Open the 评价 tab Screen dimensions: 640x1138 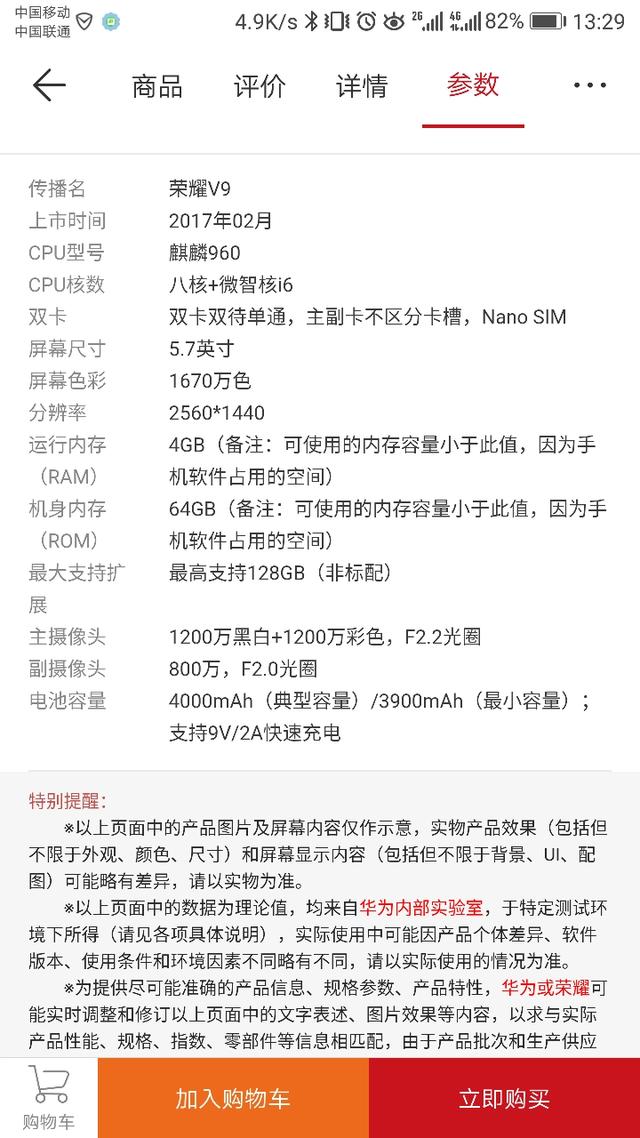tap(259, 87)
